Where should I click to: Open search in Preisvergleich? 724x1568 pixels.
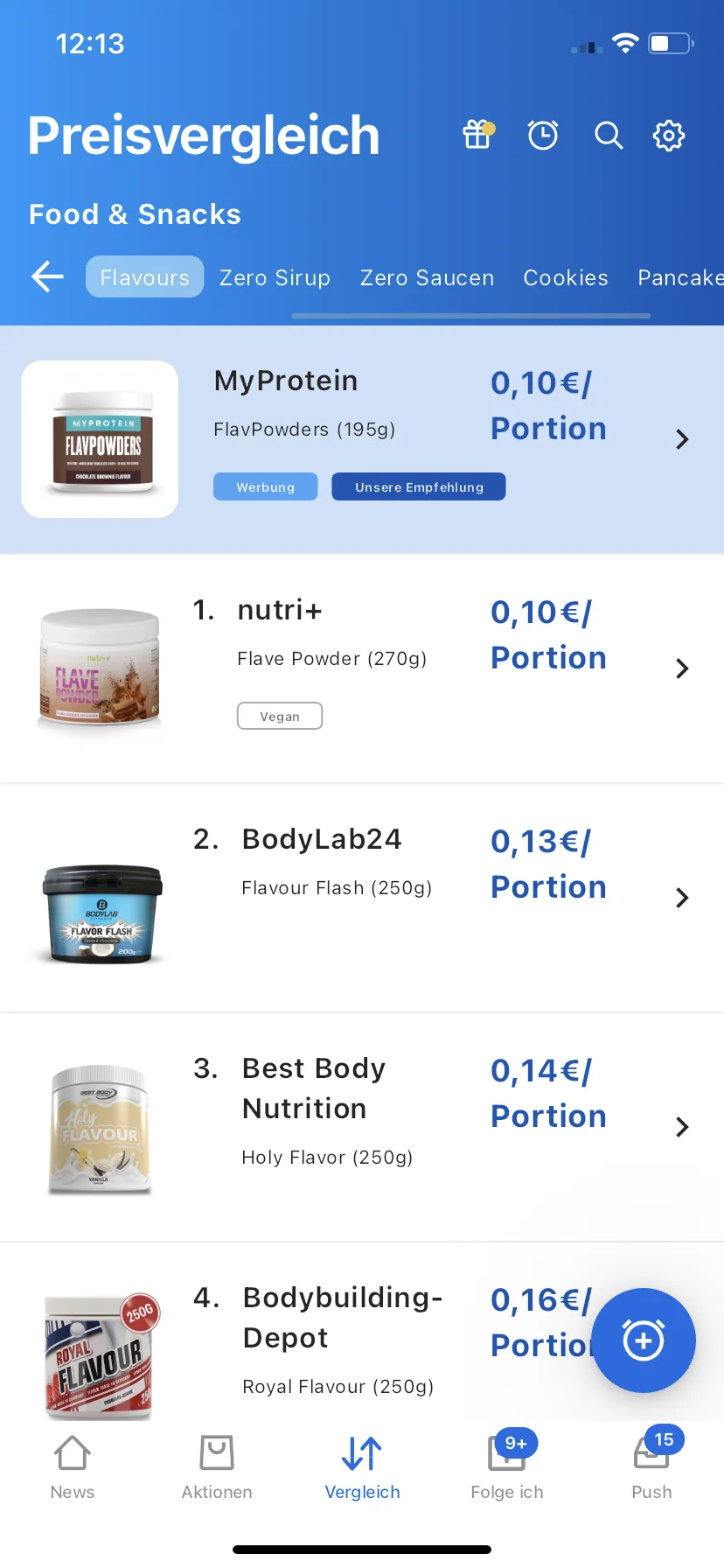tap(609, 136)
